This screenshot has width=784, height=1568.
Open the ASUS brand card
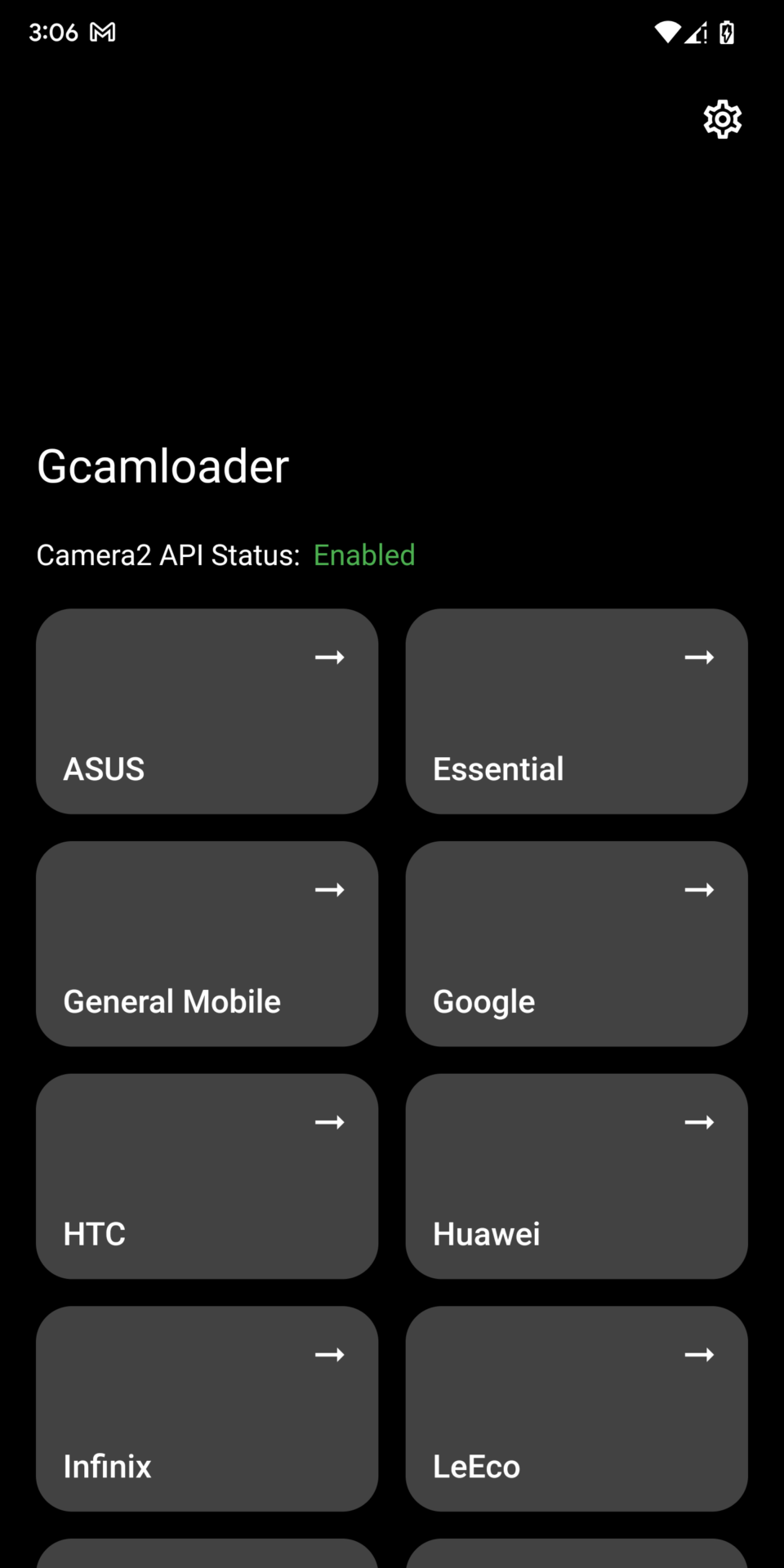pyautogui.click(x=207, y=710)
